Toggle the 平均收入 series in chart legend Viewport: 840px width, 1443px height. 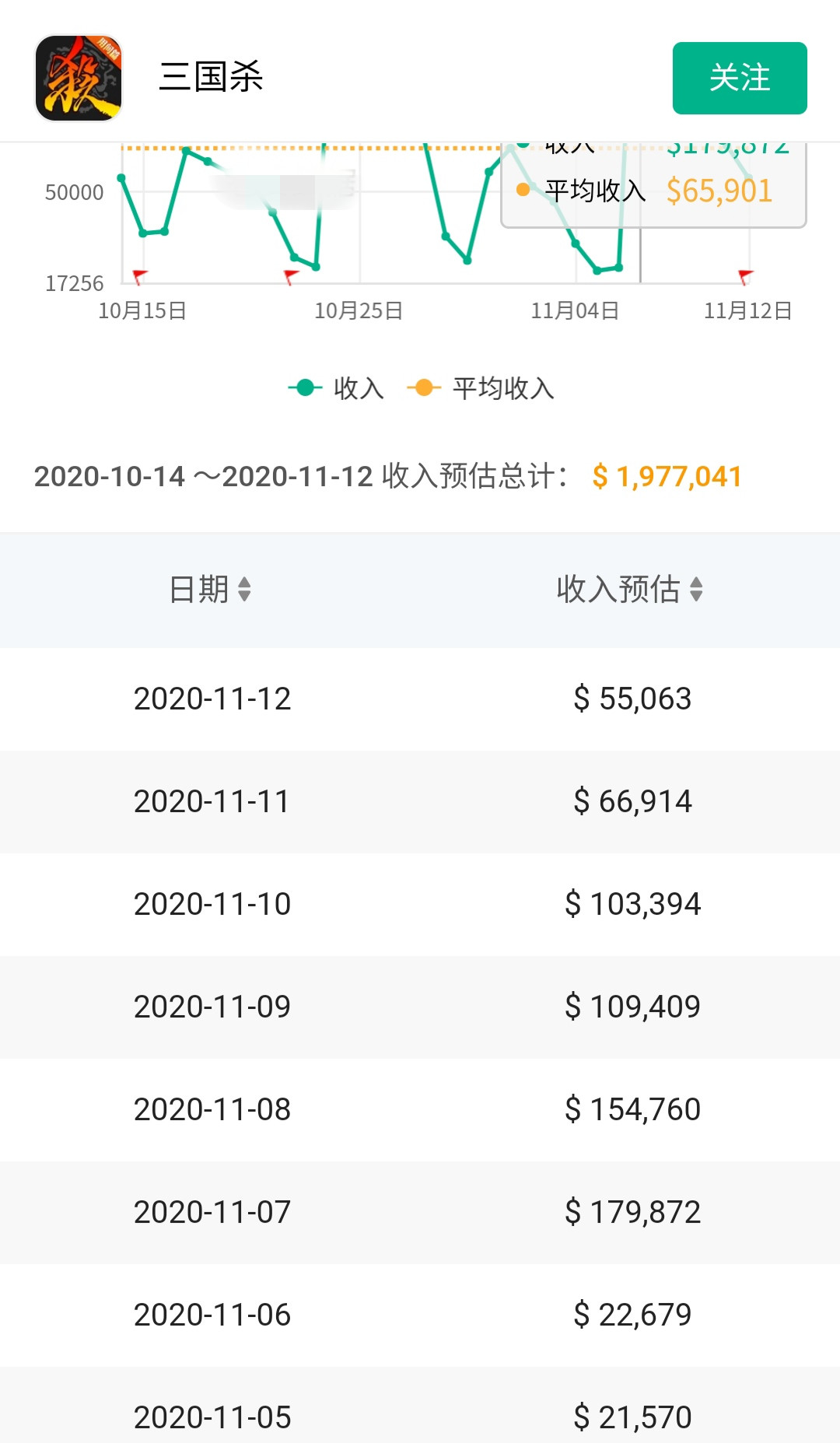click(481, 388)
